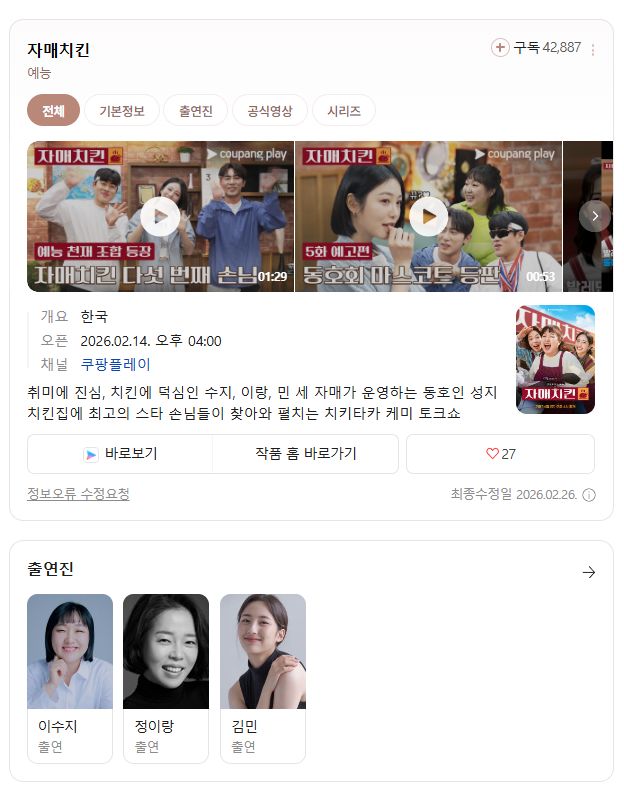This screenshot has width=624, height=800.
Task: Tap the 바로보기 button
Action: pos(120,454)
